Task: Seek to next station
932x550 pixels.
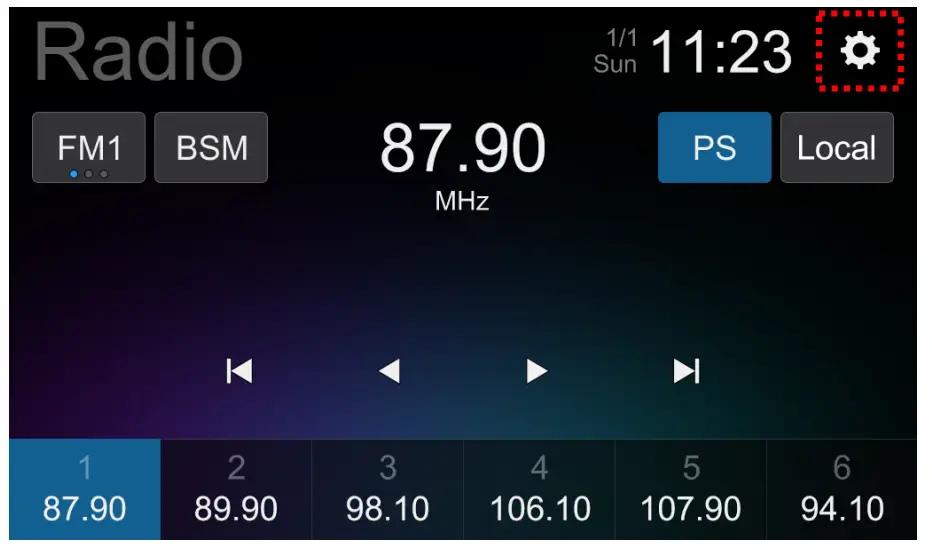Action: pos(686,372)
